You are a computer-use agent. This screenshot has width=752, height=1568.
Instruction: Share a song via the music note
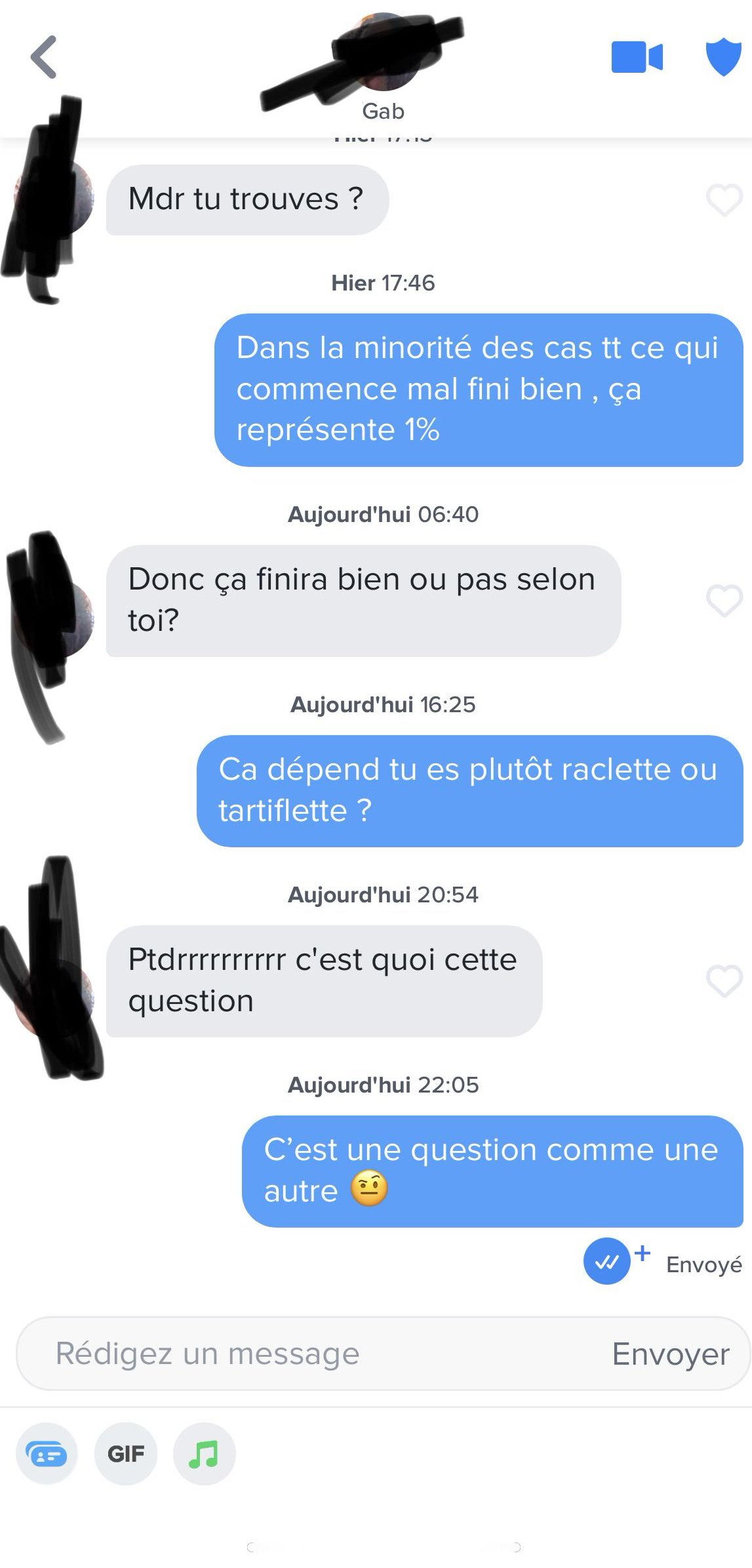coord(204,1453)
